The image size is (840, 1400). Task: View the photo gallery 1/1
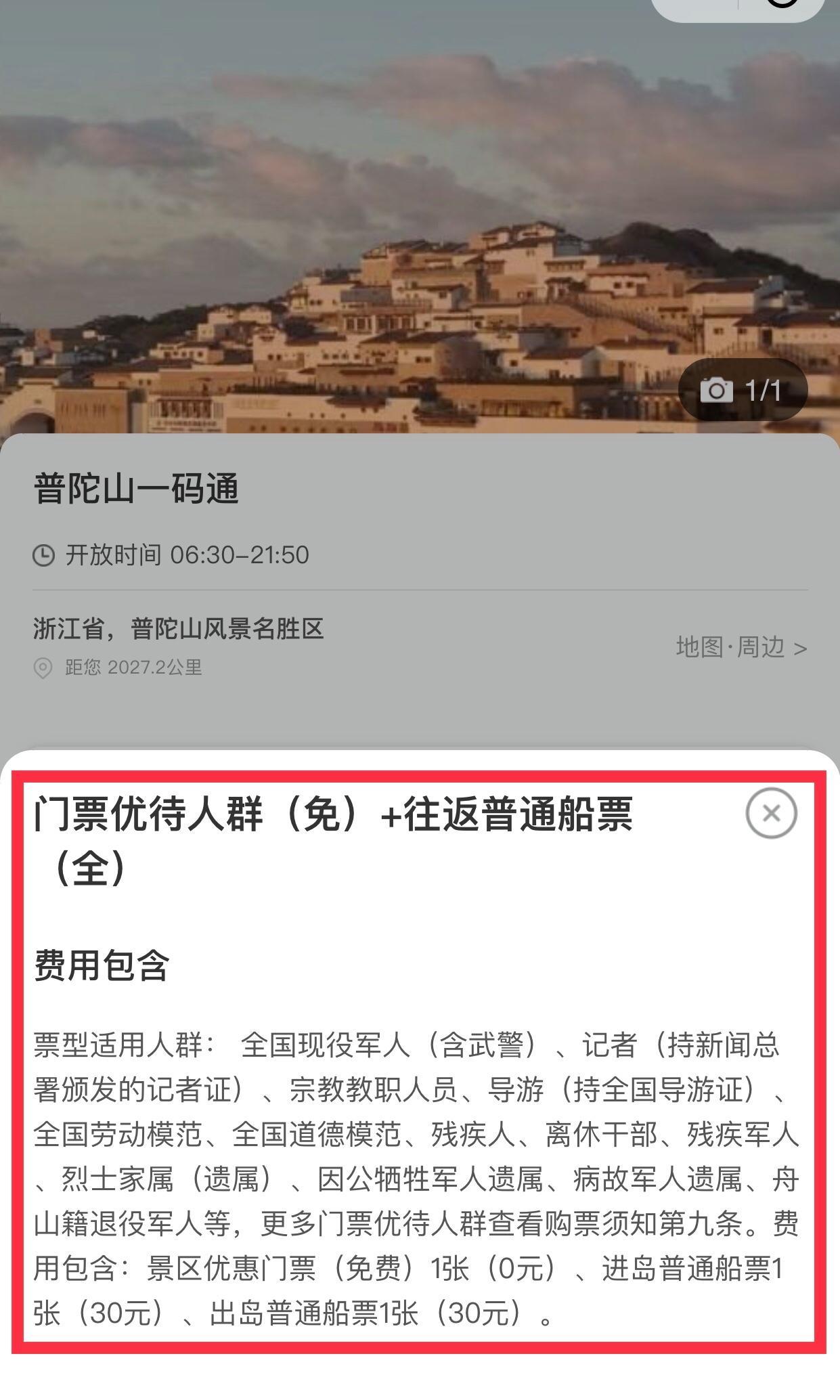click(743, 391)
